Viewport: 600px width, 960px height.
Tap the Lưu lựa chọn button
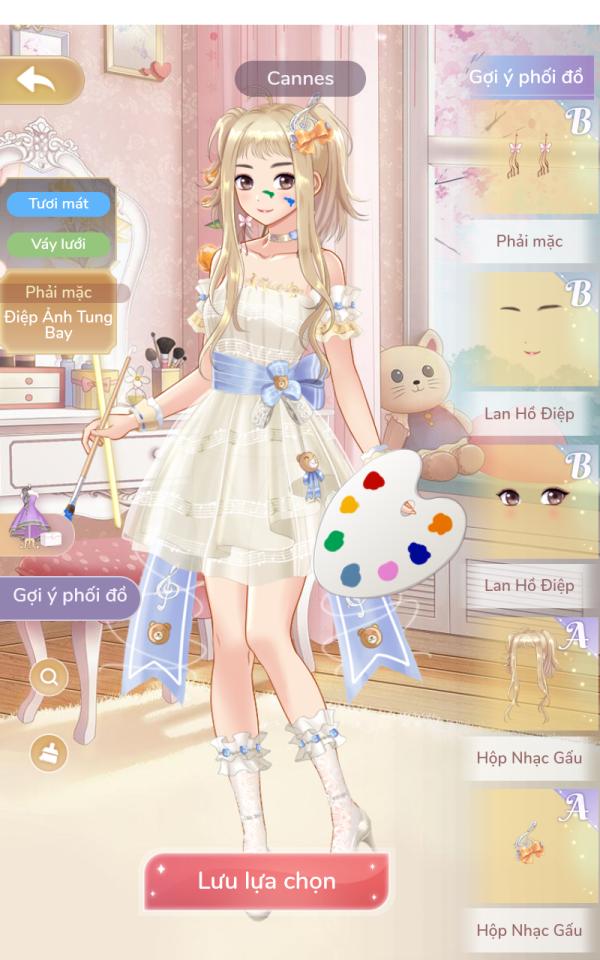pyautogui.click(x=266, y=881)
